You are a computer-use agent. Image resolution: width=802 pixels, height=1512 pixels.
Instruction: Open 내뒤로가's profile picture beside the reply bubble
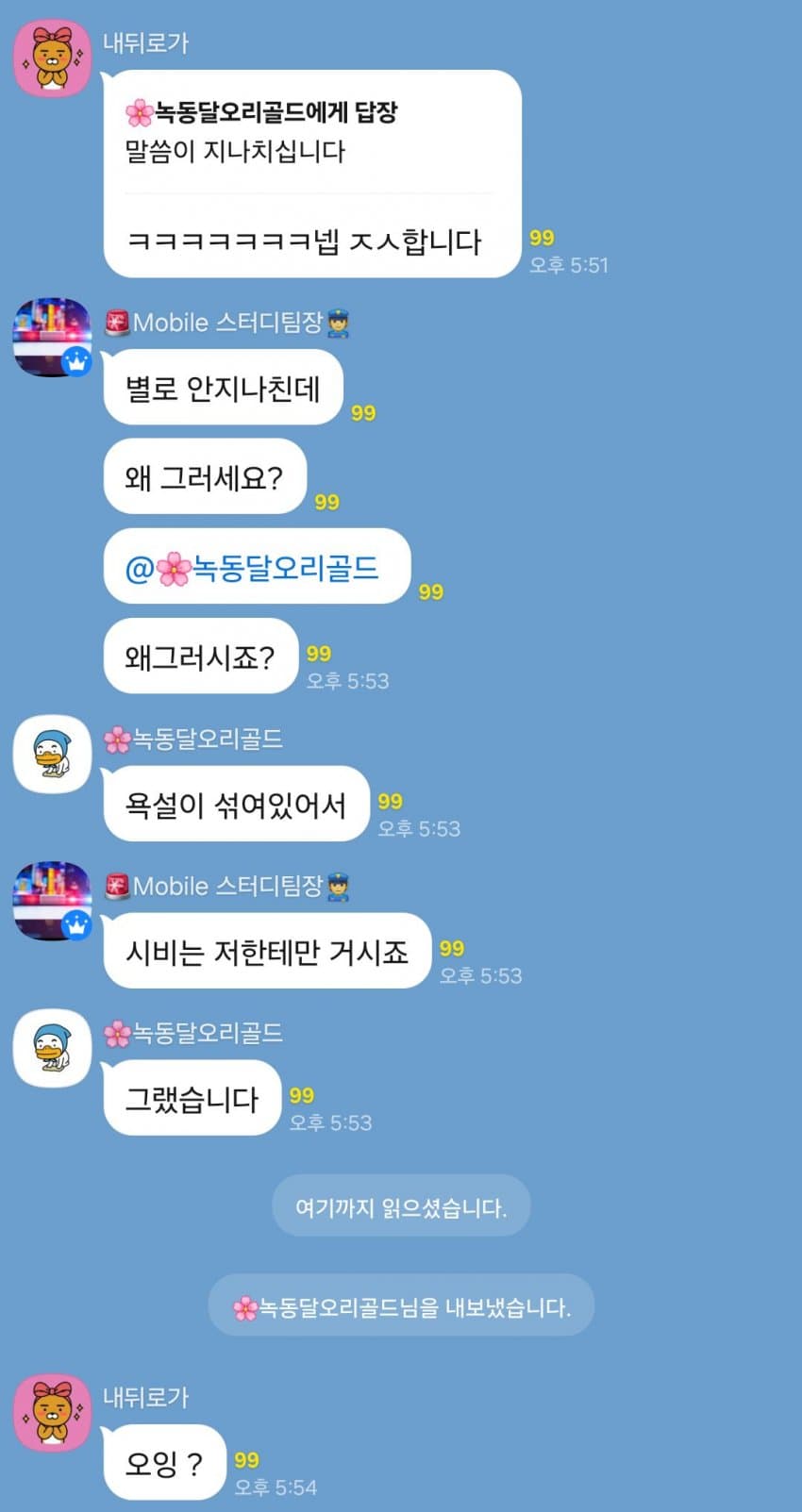tap(52, 58)
